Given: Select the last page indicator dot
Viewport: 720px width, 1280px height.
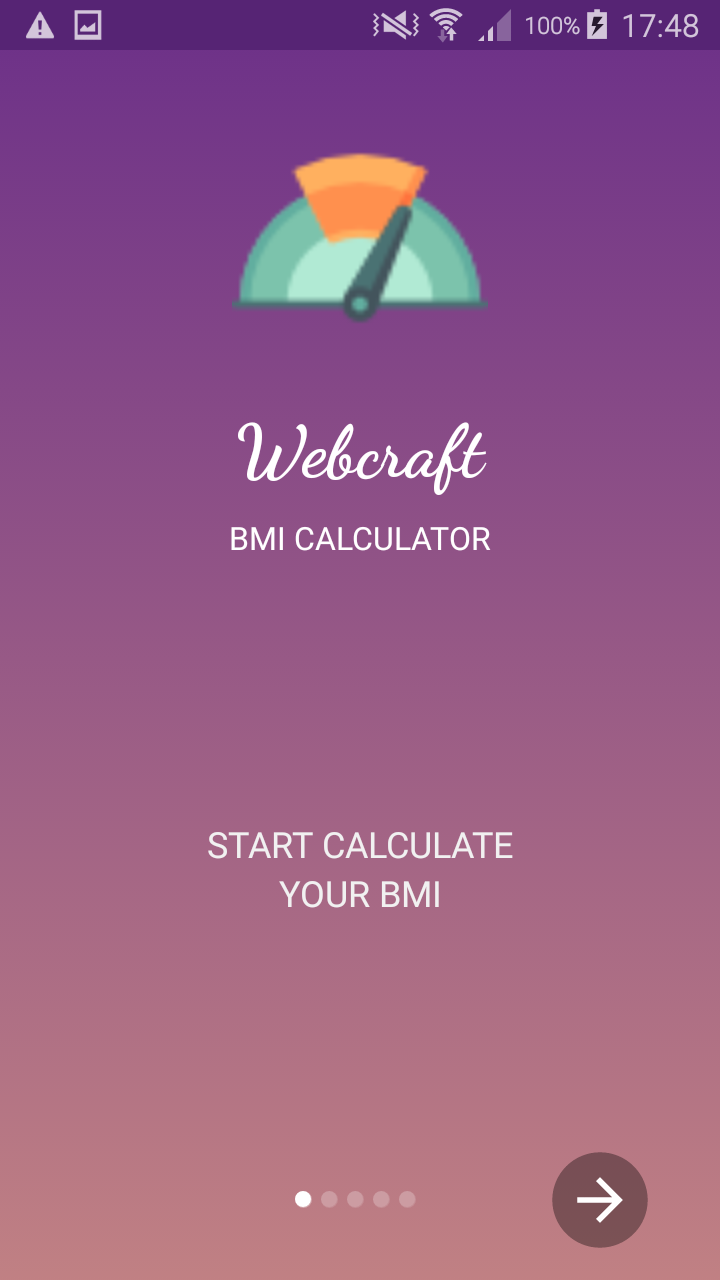Looking at the screenshot, I should point(406,1199).
